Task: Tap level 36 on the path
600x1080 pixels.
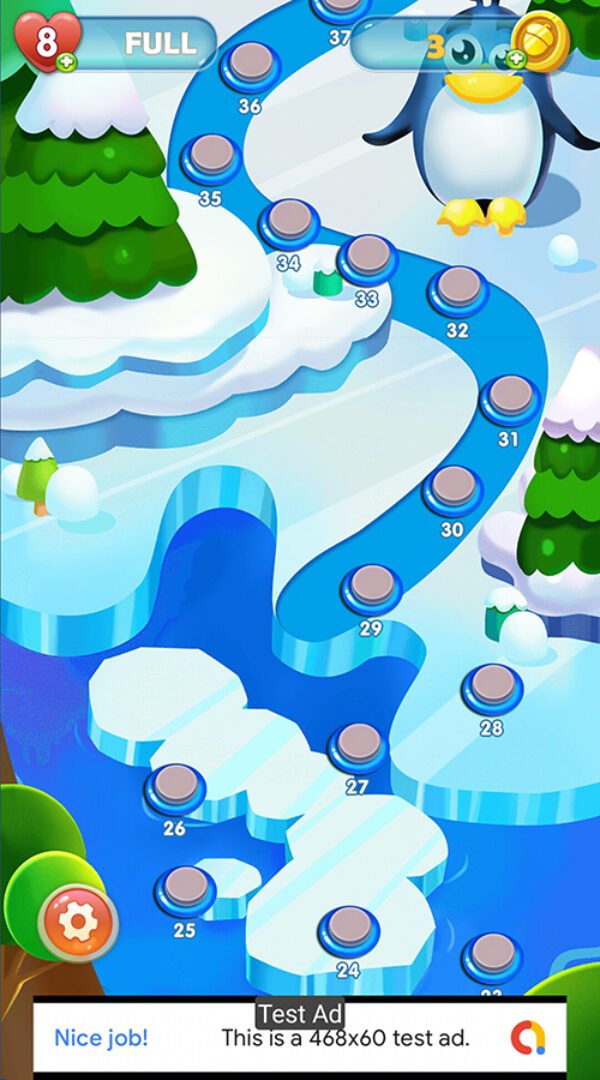Action: (x=249, y=65)
